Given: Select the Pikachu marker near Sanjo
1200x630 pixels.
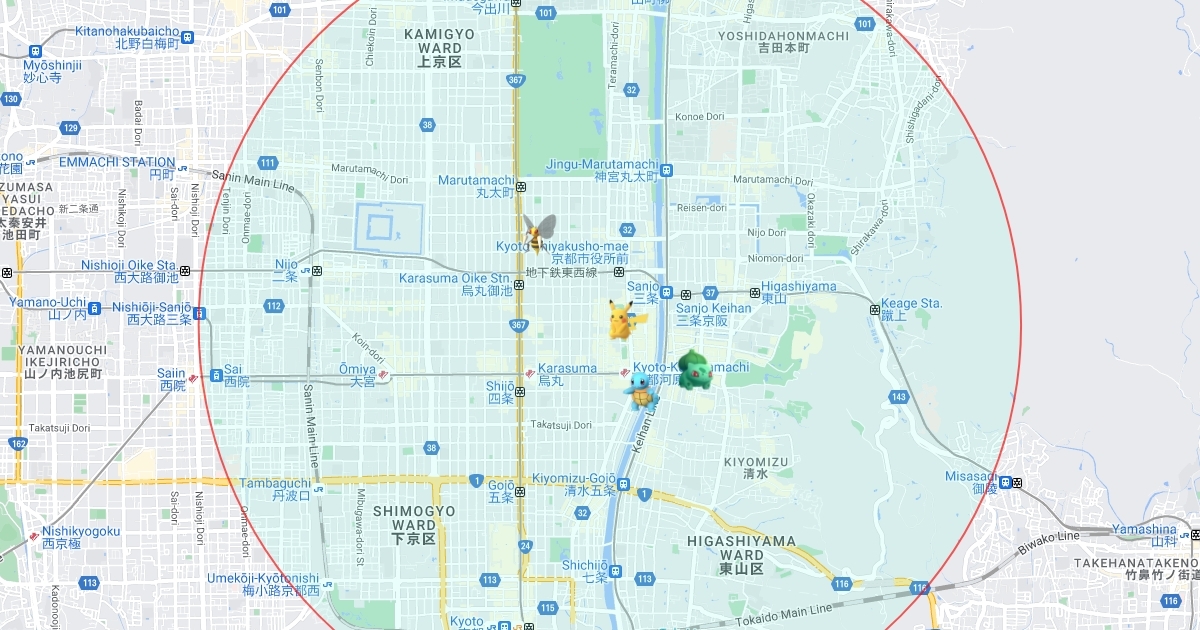Looking at the screenshot, I should coord(625,320).
